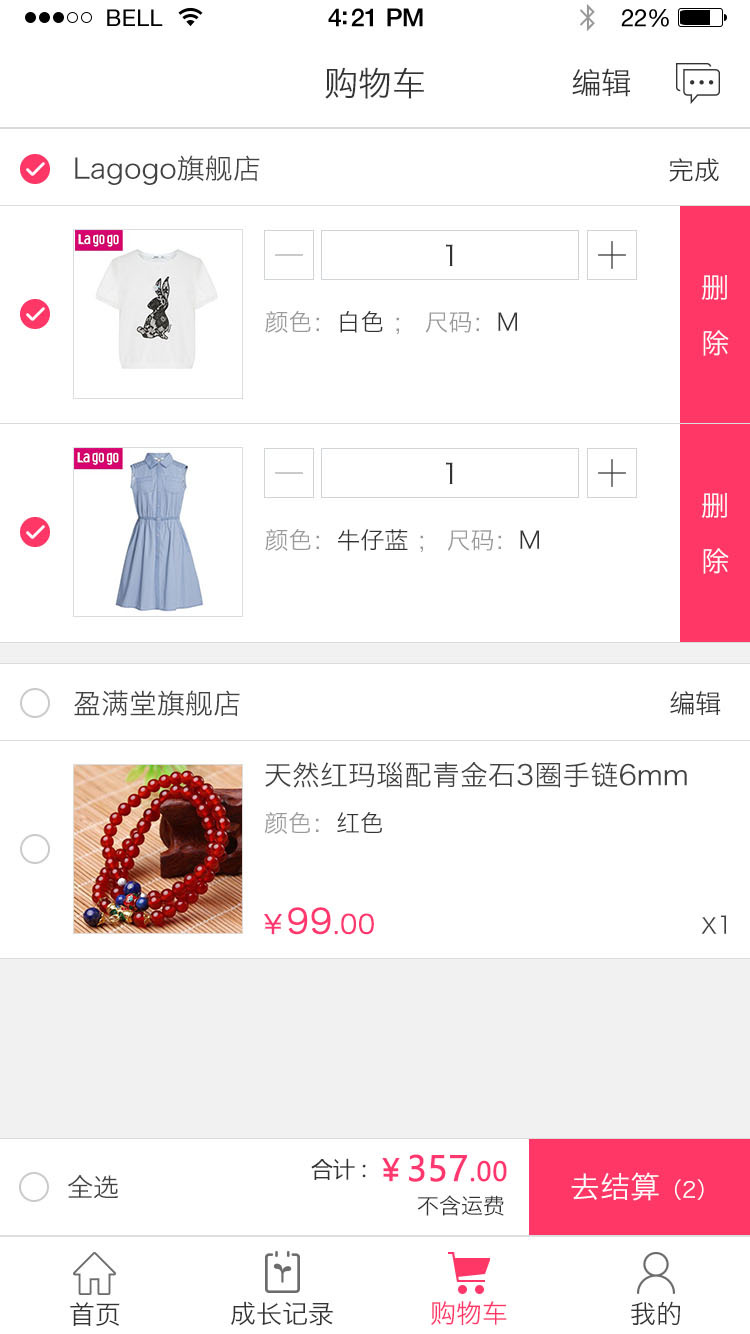Check the 全选 select-all option

tap(35, 1187)
